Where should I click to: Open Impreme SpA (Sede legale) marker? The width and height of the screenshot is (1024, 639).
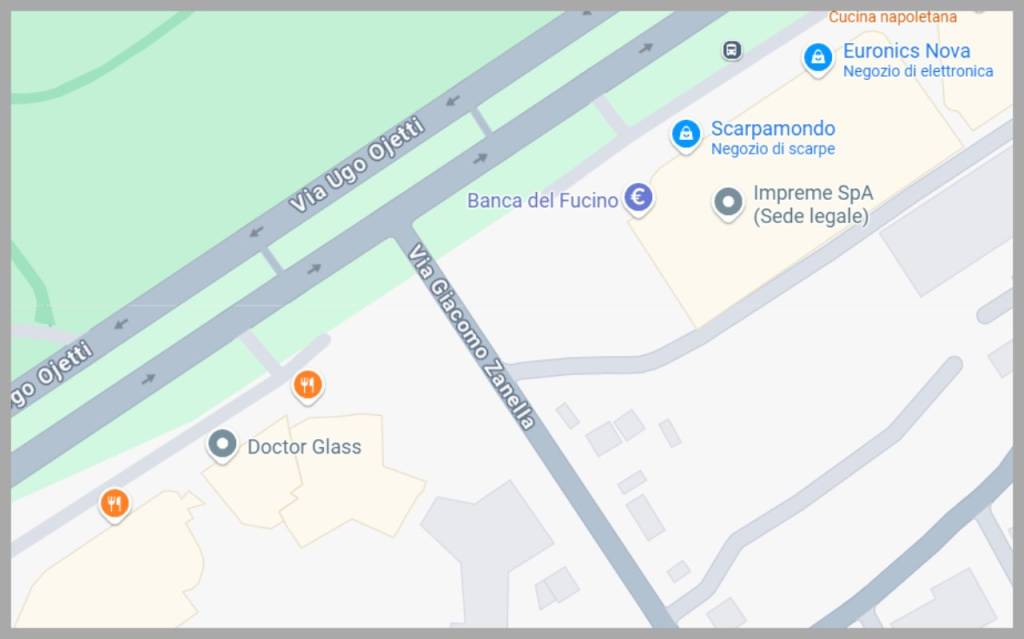(728, 202)
